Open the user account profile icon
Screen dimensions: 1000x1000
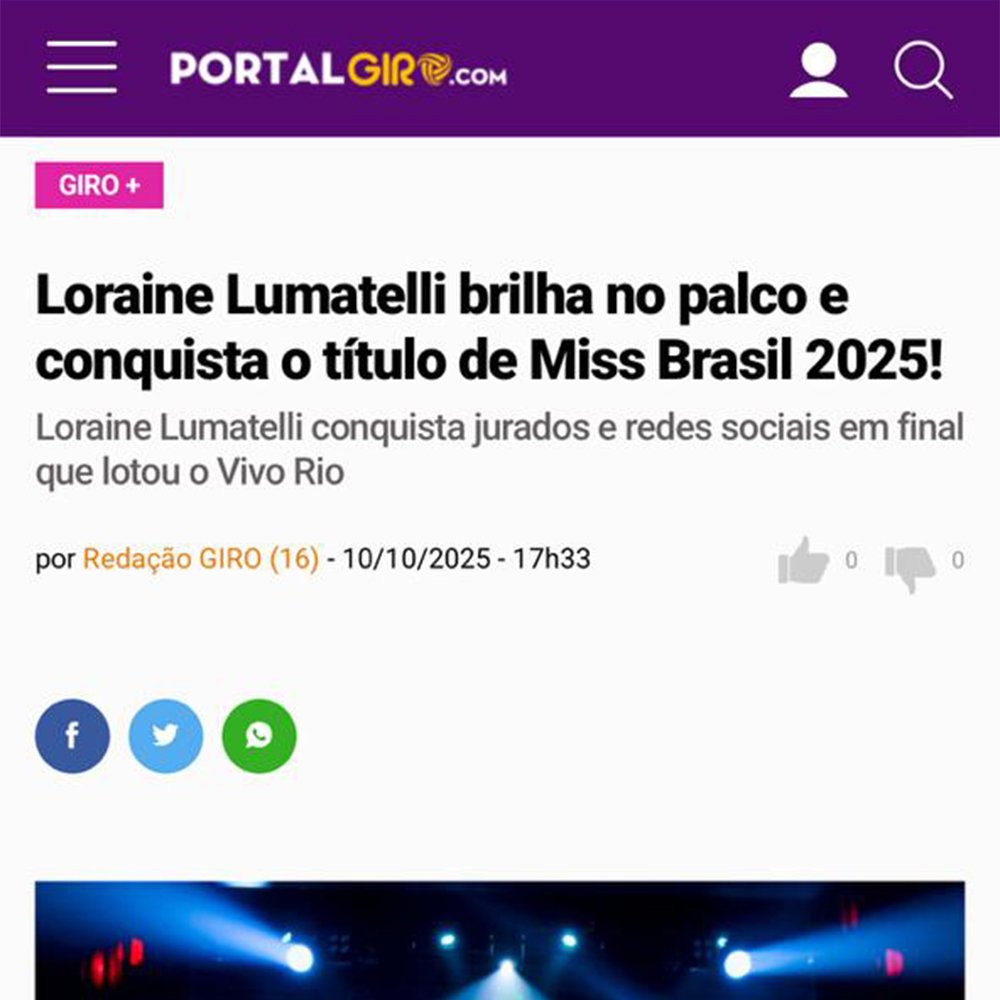click(x=818, y=69)
